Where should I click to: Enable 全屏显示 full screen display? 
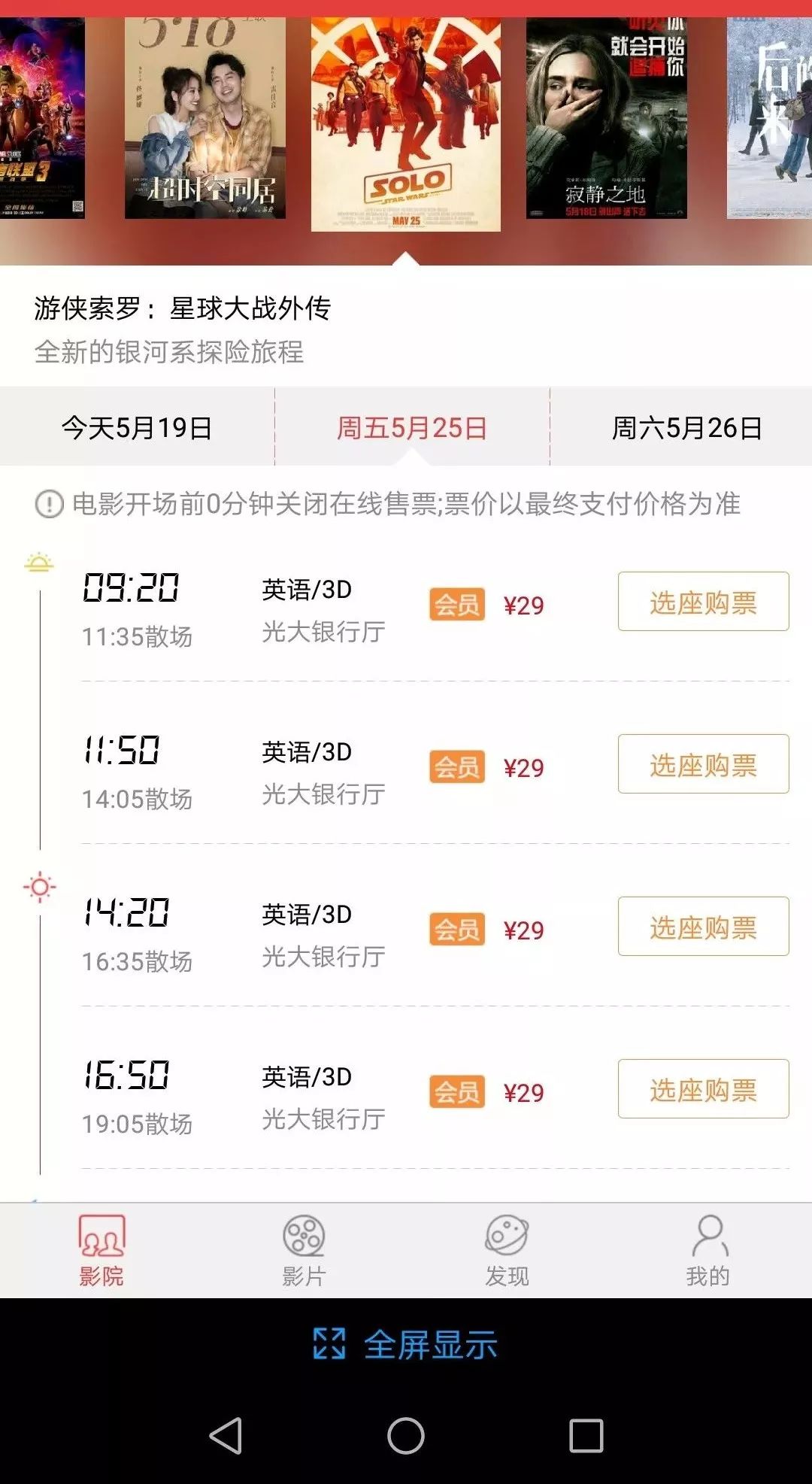(x=406, y=1345)
